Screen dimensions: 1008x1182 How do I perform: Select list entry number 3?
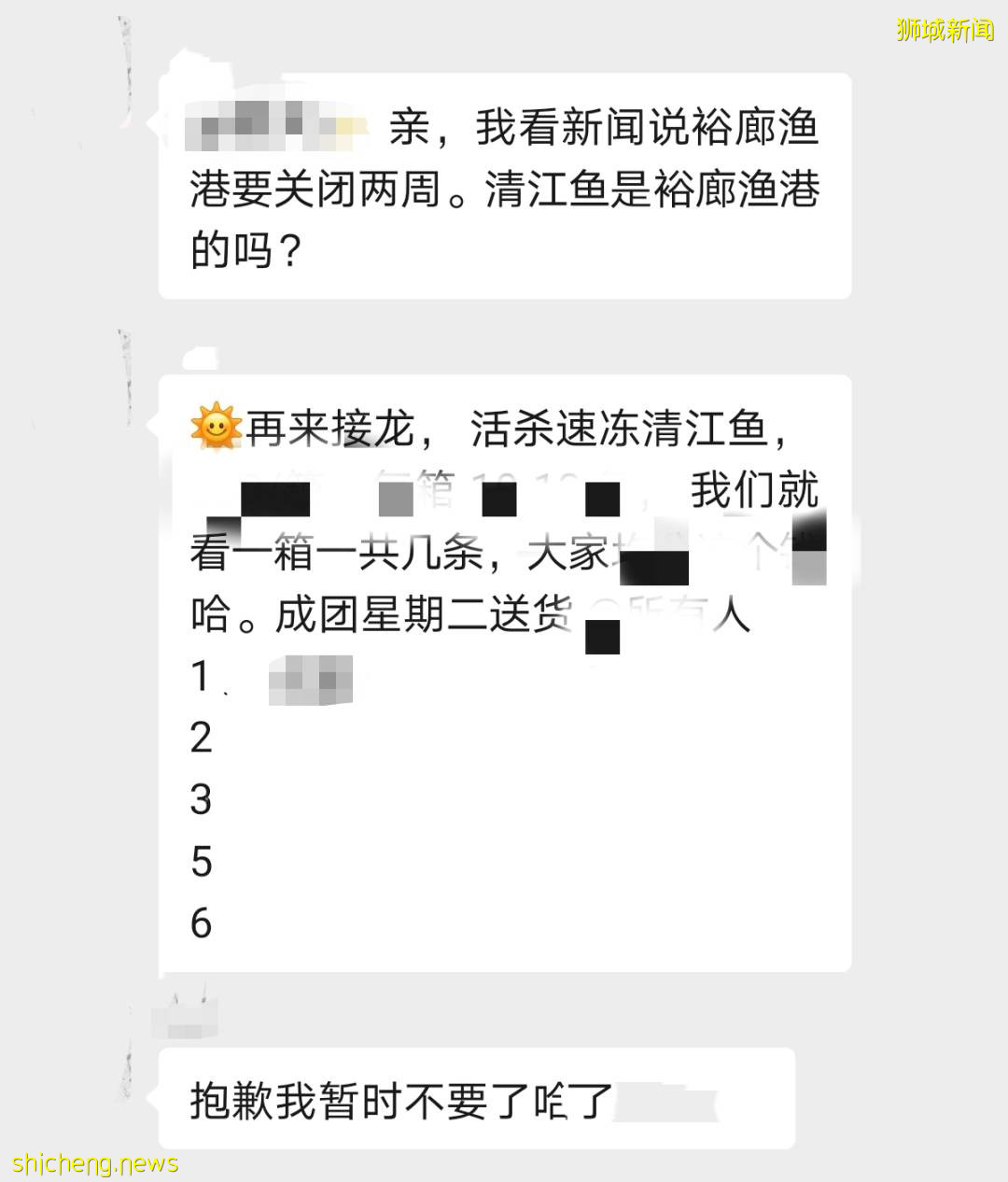click(x=201, y=801)
